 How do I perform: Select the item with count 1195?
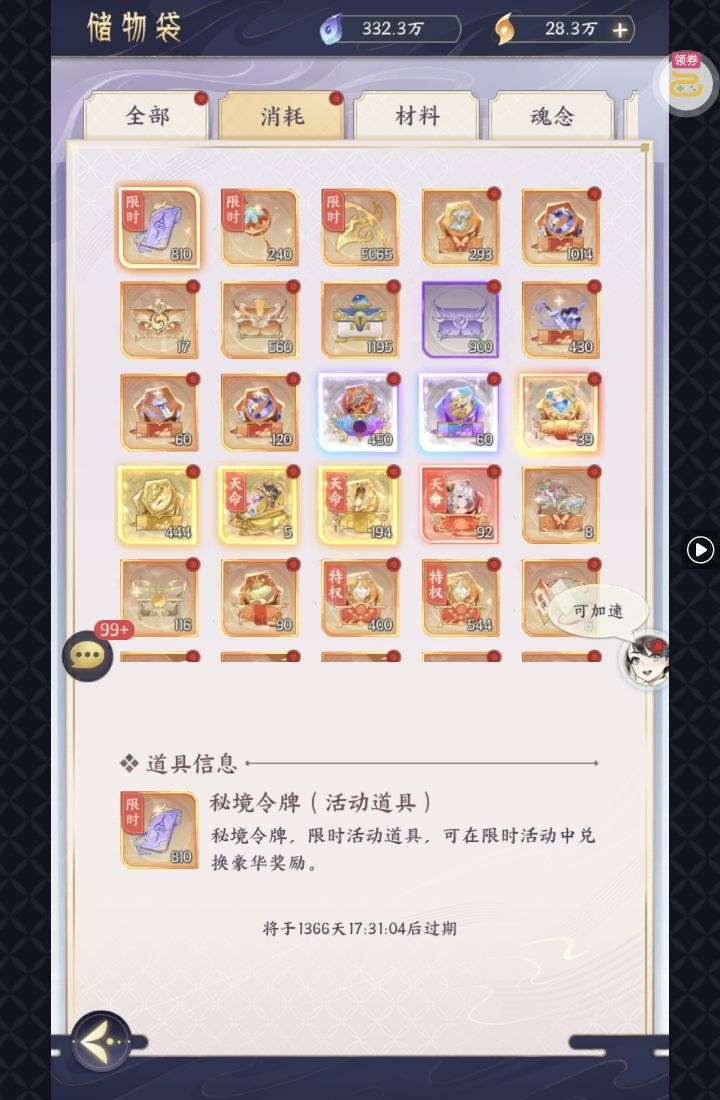click(359, 320)
